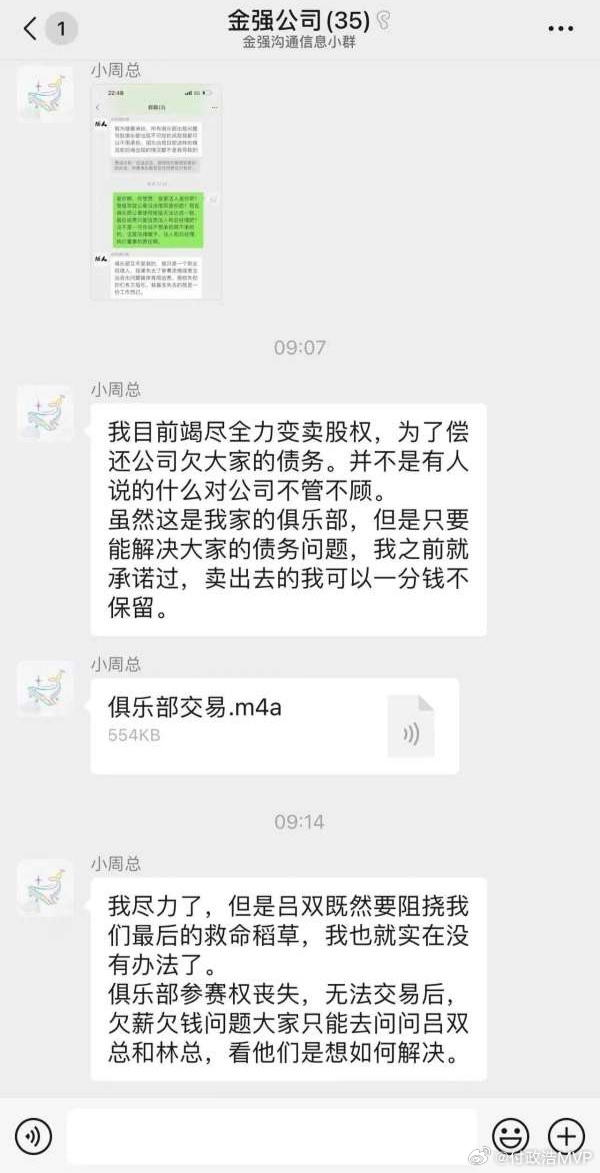Open the emoji sticker panel
The image size is (600, 1173).
(x=511, y=1136)
